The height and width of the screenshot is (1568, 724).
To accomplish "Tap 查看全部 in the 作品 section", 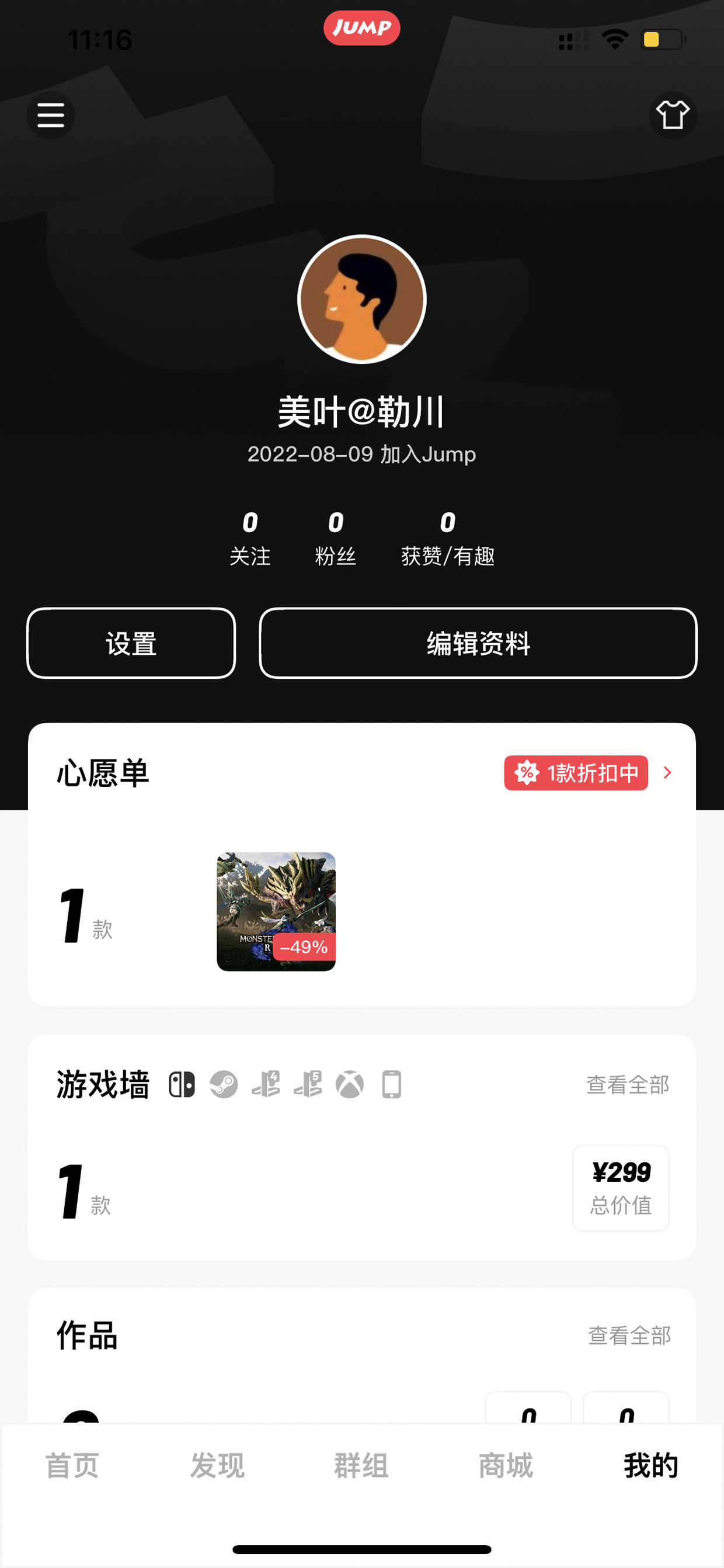I will tap(628, 1335).
